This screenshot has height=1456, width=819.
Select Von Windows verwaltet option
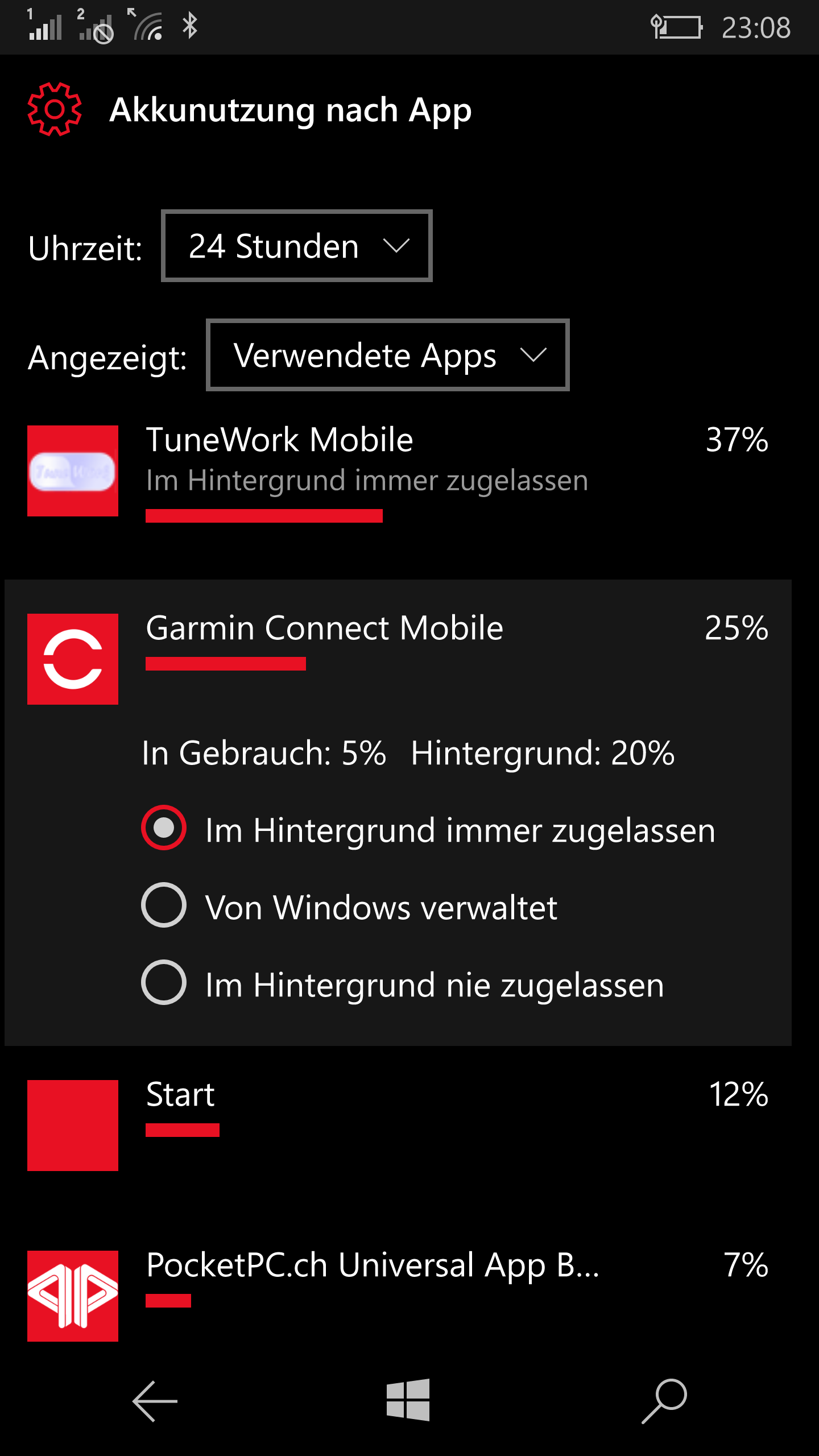(349, 907)
